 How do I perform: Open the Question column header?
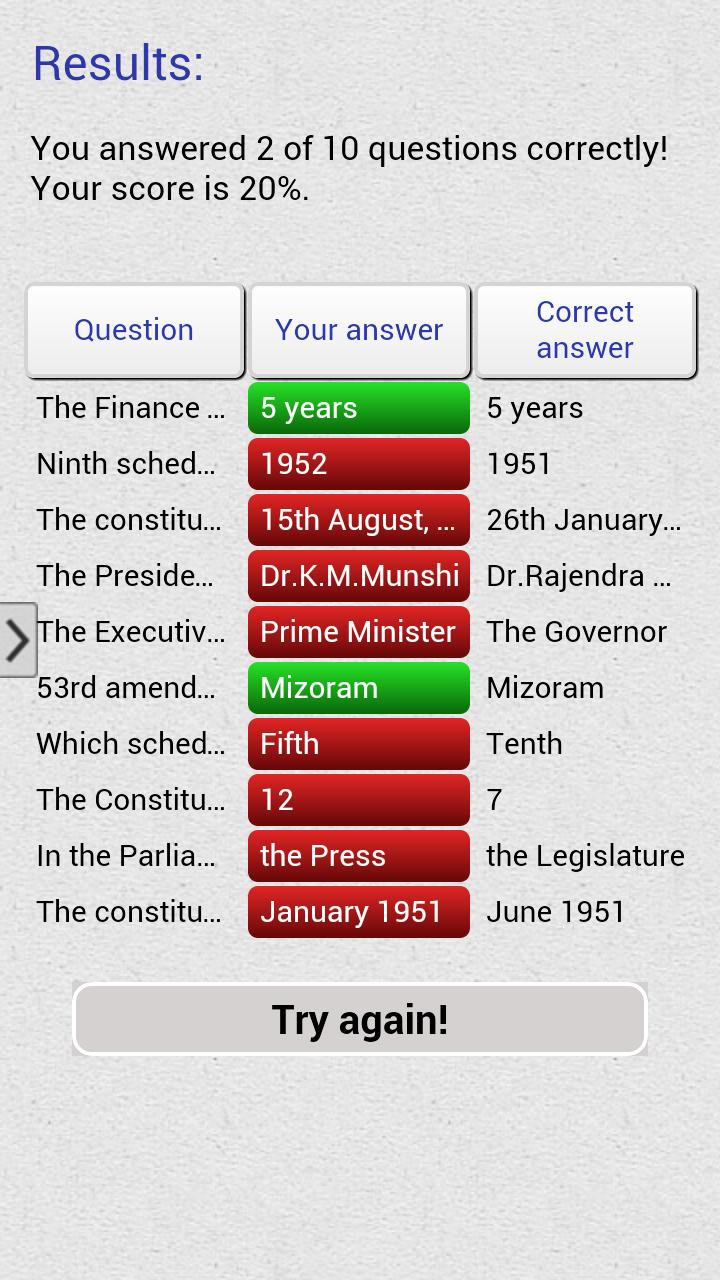[134, 330]
